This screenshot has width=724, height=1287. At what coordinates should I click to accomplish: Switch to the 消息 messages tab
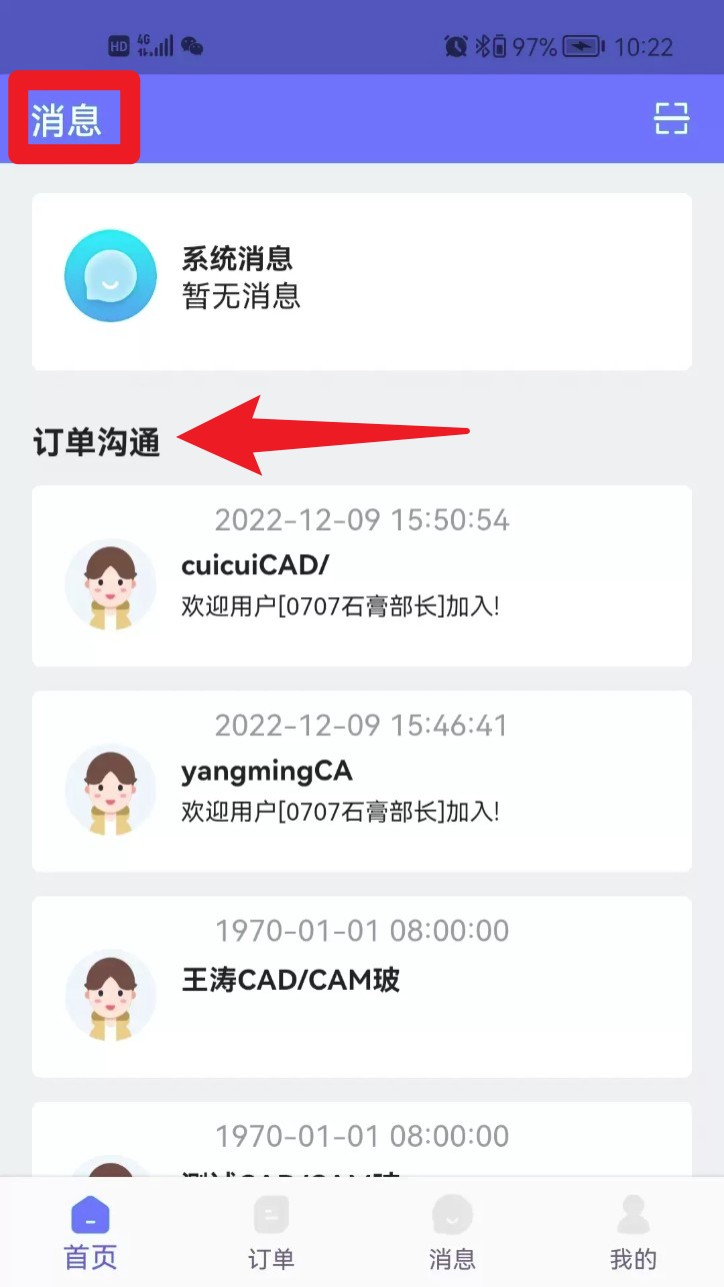coord(452,1232)
